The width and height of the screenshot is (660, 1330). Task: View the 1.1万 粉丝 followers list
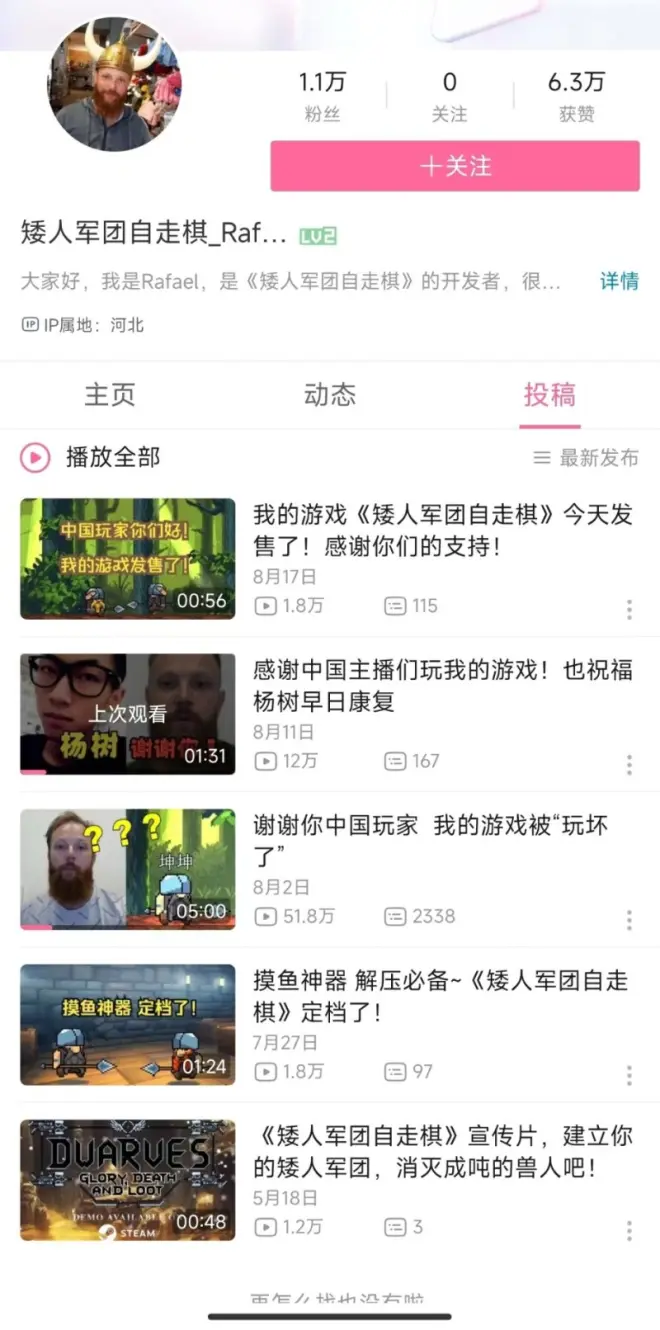click(322, 96)
